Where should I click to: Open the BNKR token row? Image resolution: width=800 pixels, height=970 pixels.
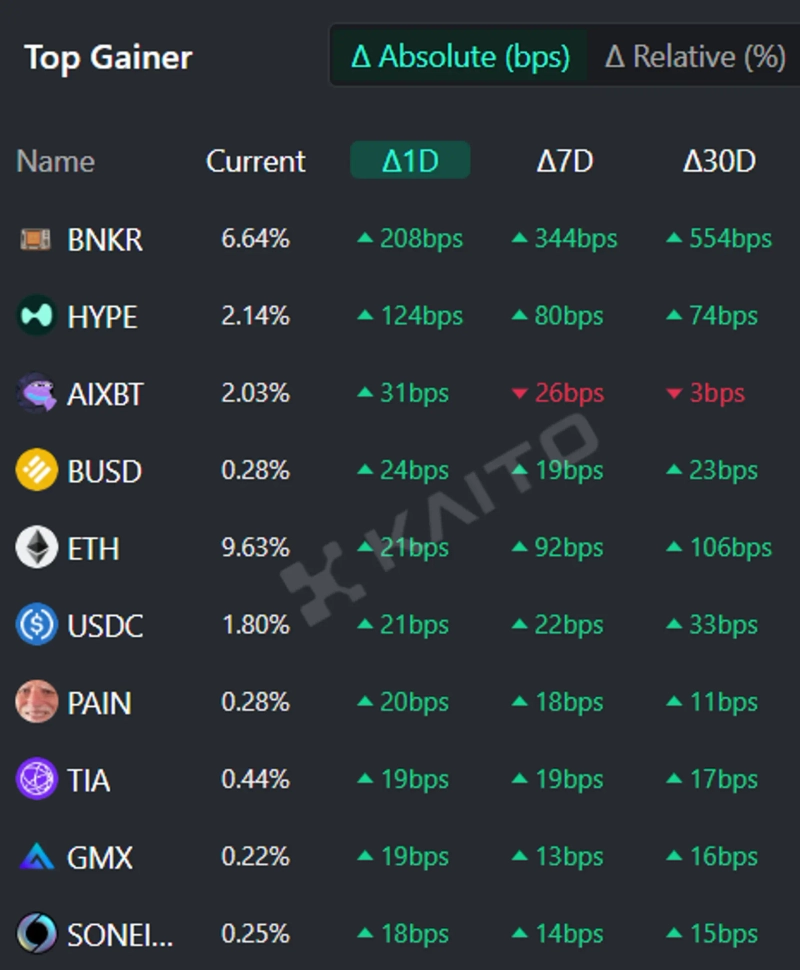click(104, 240)
